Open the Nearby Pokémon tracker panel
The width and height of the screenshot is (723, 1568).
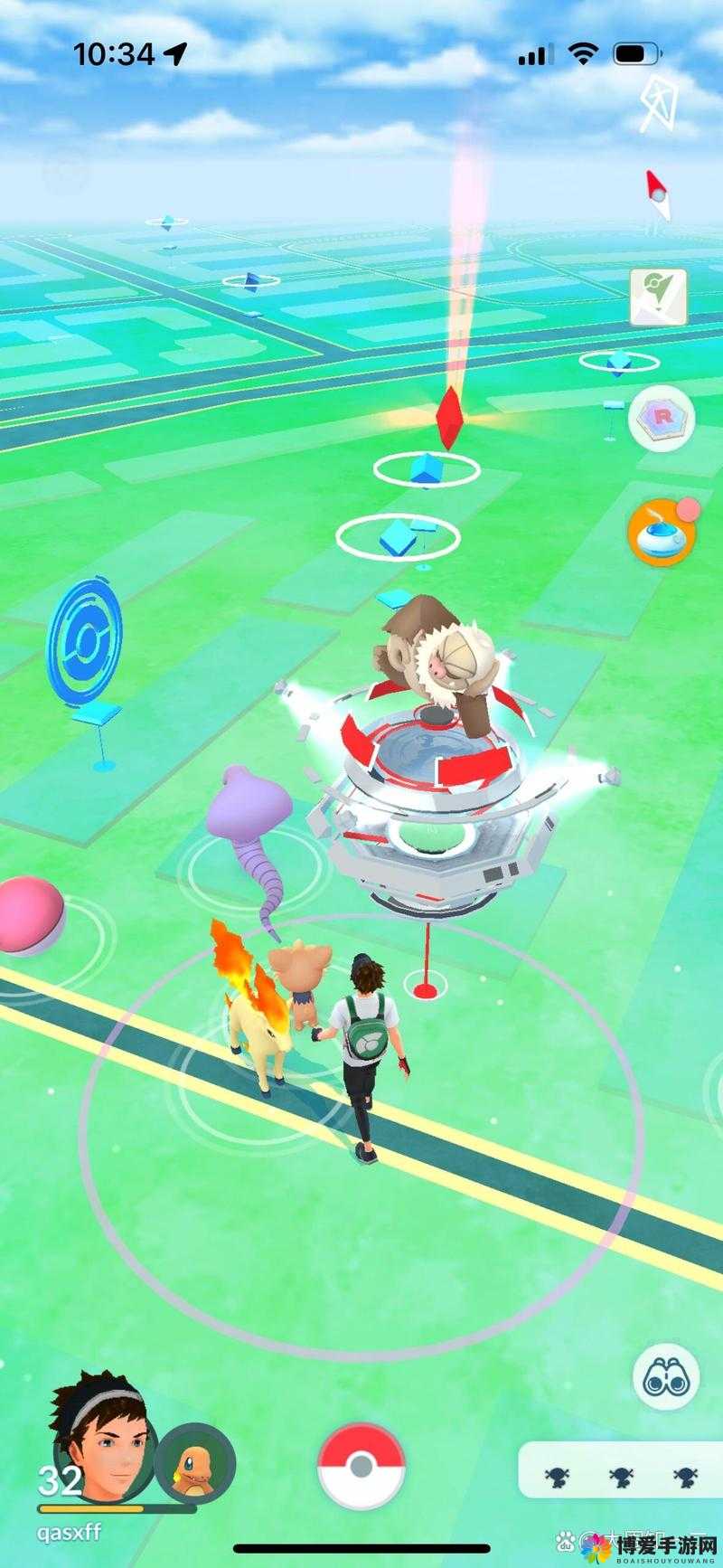pos(620,1470)
